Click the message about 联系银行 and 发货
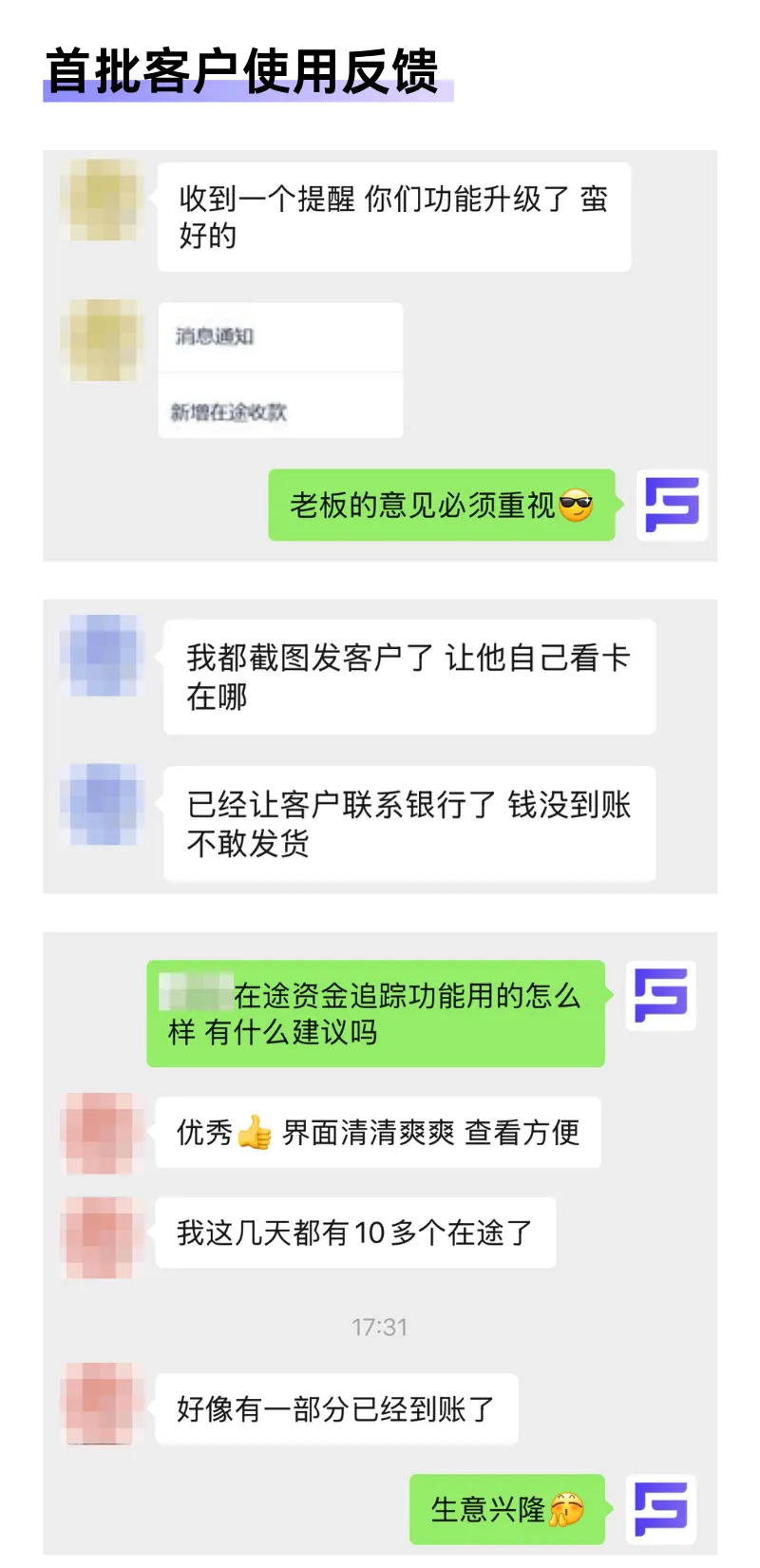Viewport: 760px width, 1568px height. pyautogui.click(x=408, y=824)
